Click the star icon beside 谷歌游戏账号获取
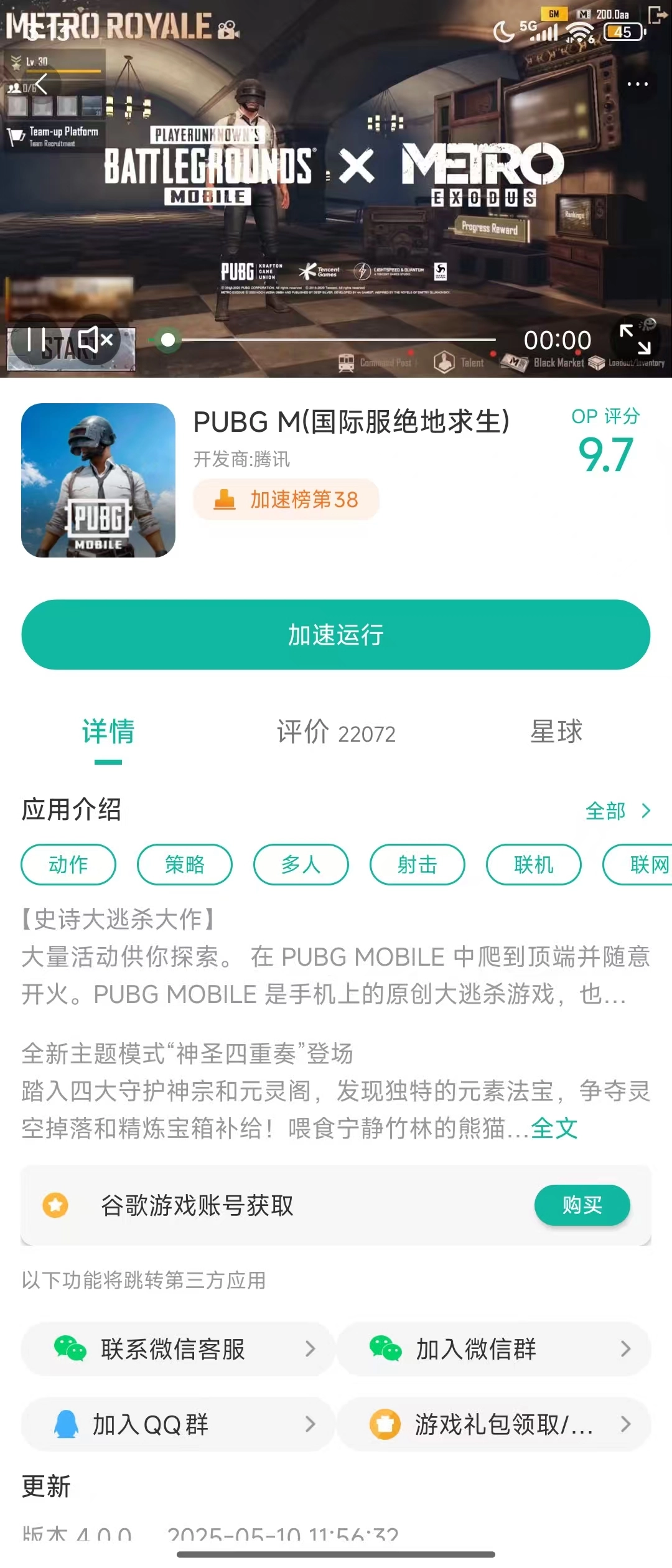 (x=57, y=1205)
